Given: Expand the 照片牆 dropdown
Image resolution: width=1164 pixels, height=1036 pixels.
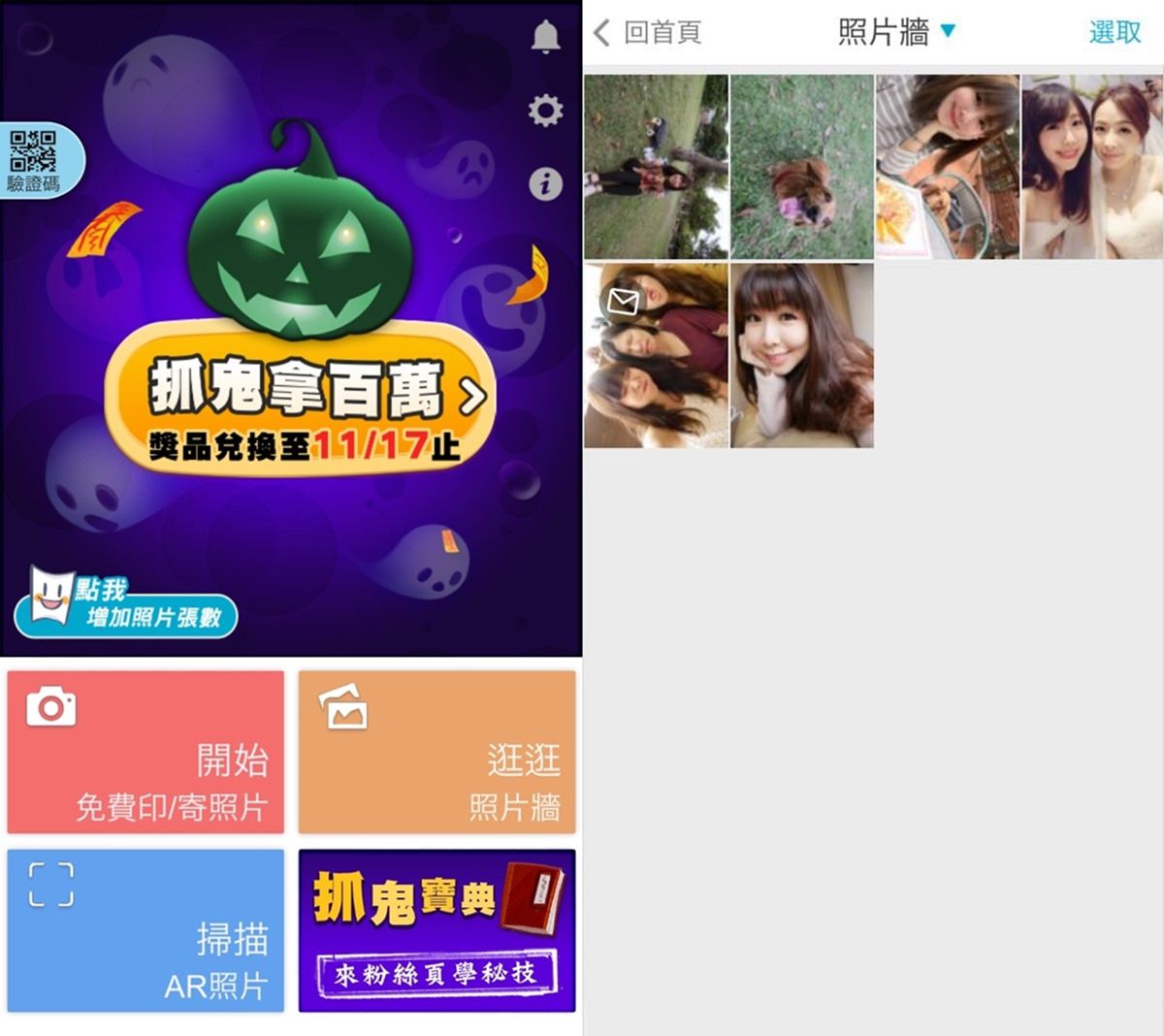Looking at the screenshot, I should [x=896, y=33].
